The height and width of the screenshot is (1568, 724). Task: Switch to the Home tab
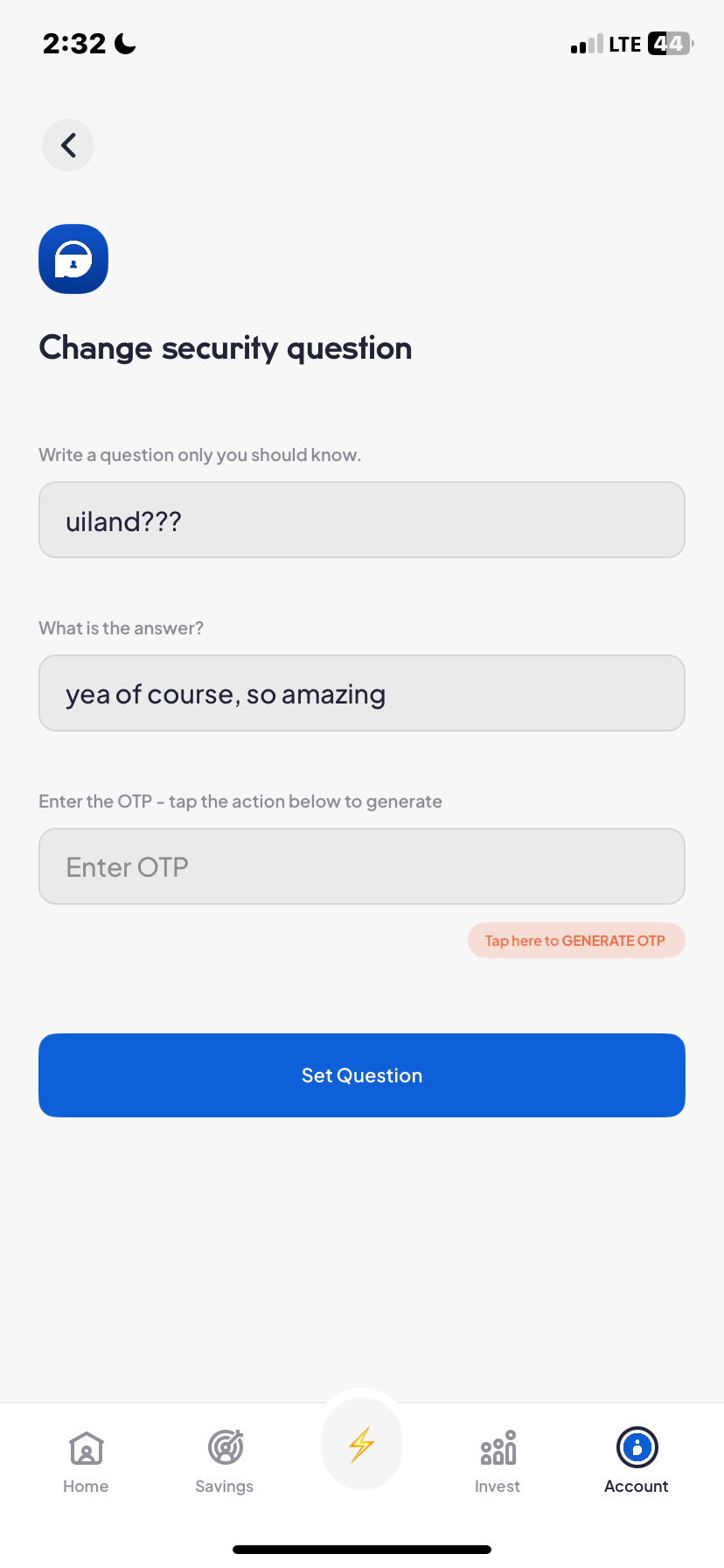click(86, 1461)
